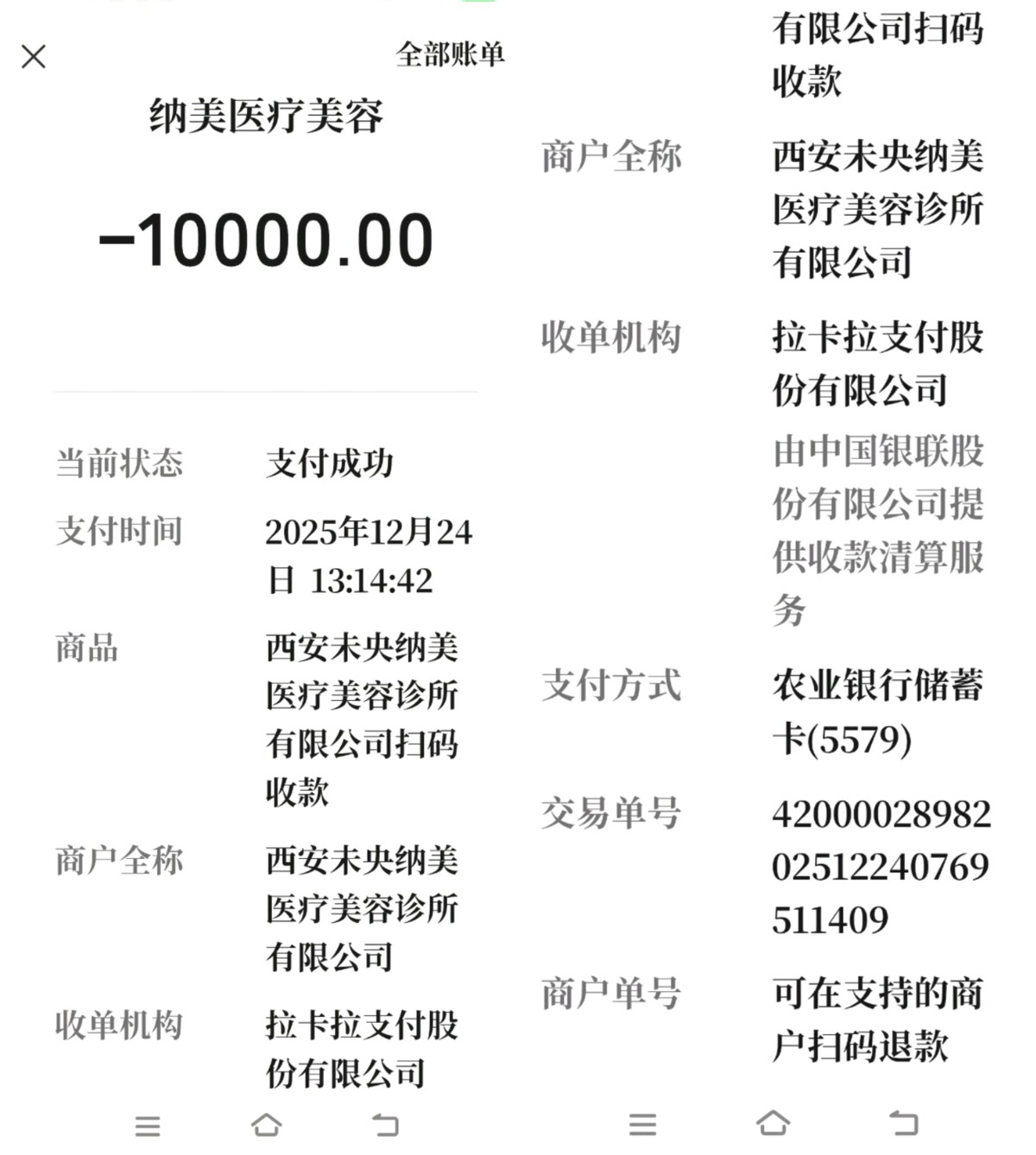Select the 支付时间 payment time row

click(x=117, y=533)
